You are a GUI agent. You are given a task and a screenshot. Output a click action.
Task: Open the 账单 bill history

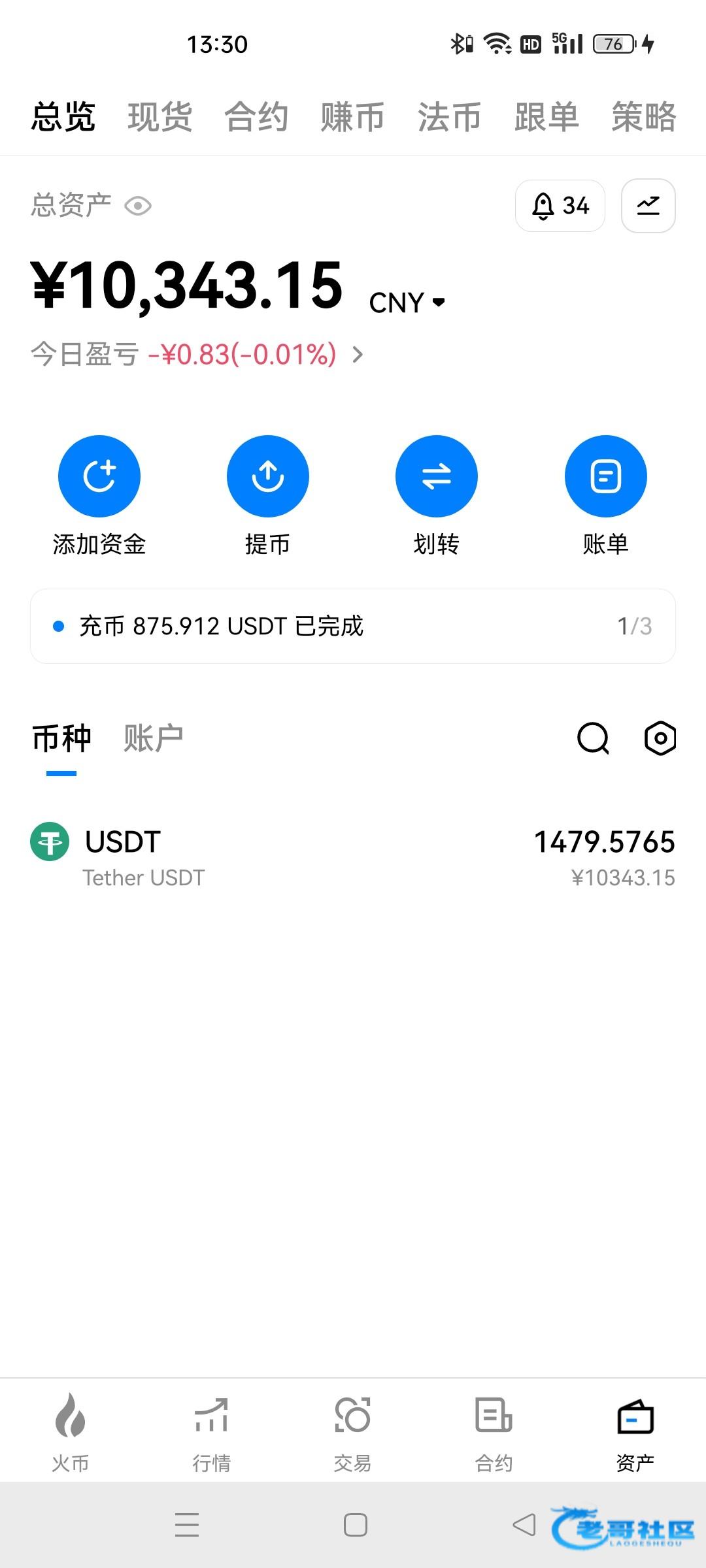pyautogui.click(x=605, y=477)
